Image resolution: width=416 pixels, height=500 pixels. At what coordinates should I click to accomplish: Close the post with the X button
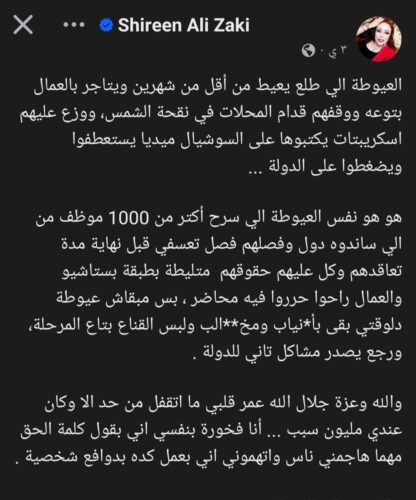(23, 25)
